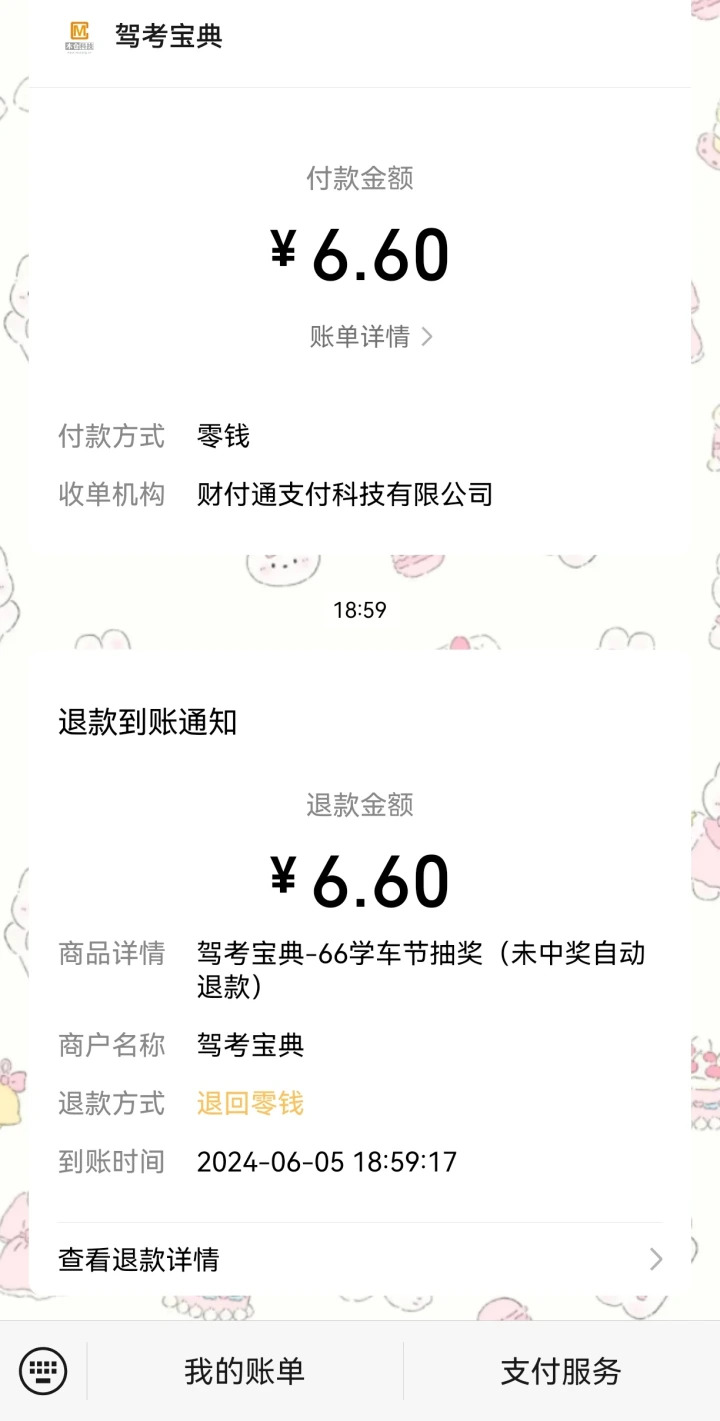Open 账单详情 under the payment amount
The image size is (720, 1421).
(x=370, y=337)
